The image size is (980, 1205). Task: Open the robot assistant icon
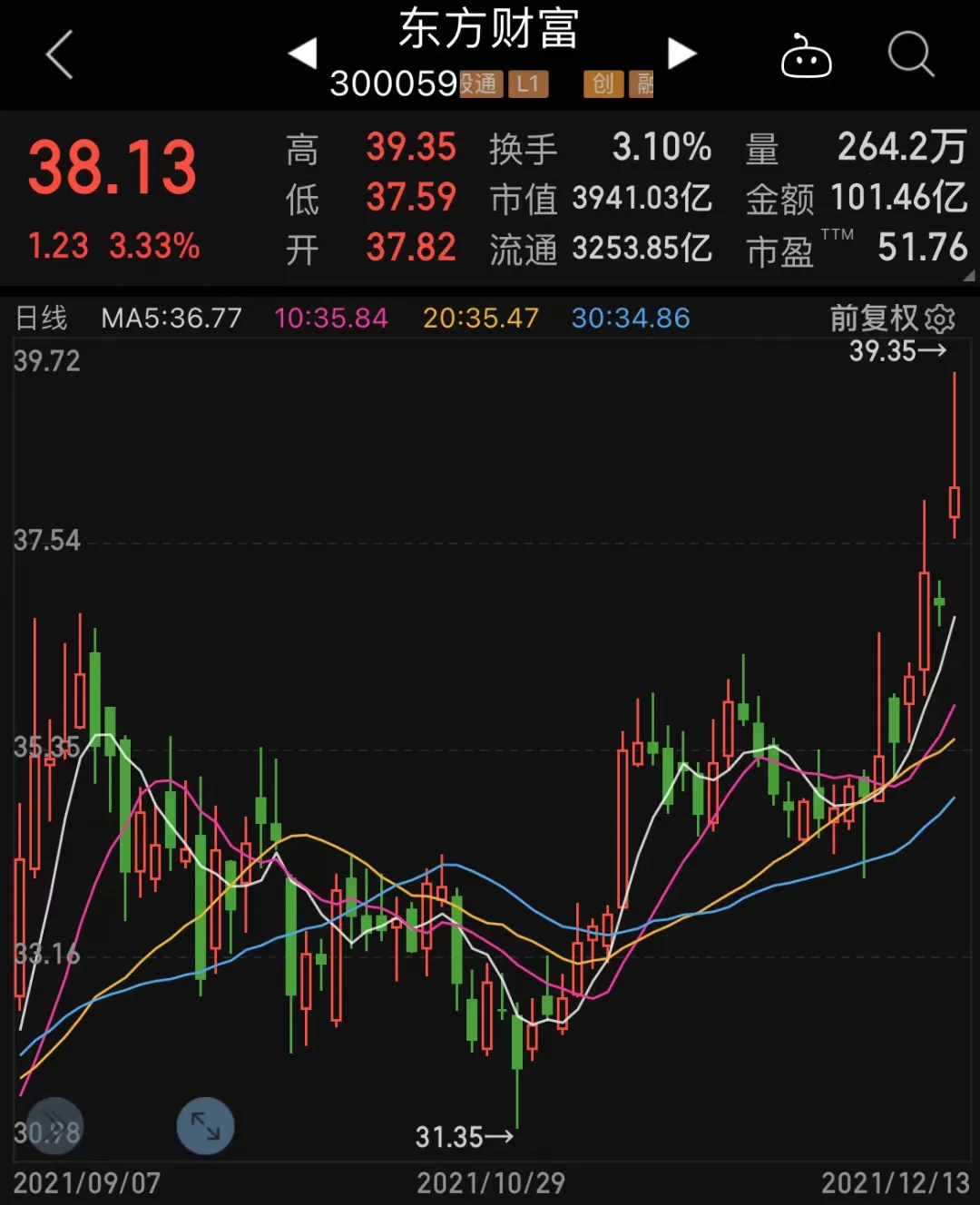tap(806, 56)
